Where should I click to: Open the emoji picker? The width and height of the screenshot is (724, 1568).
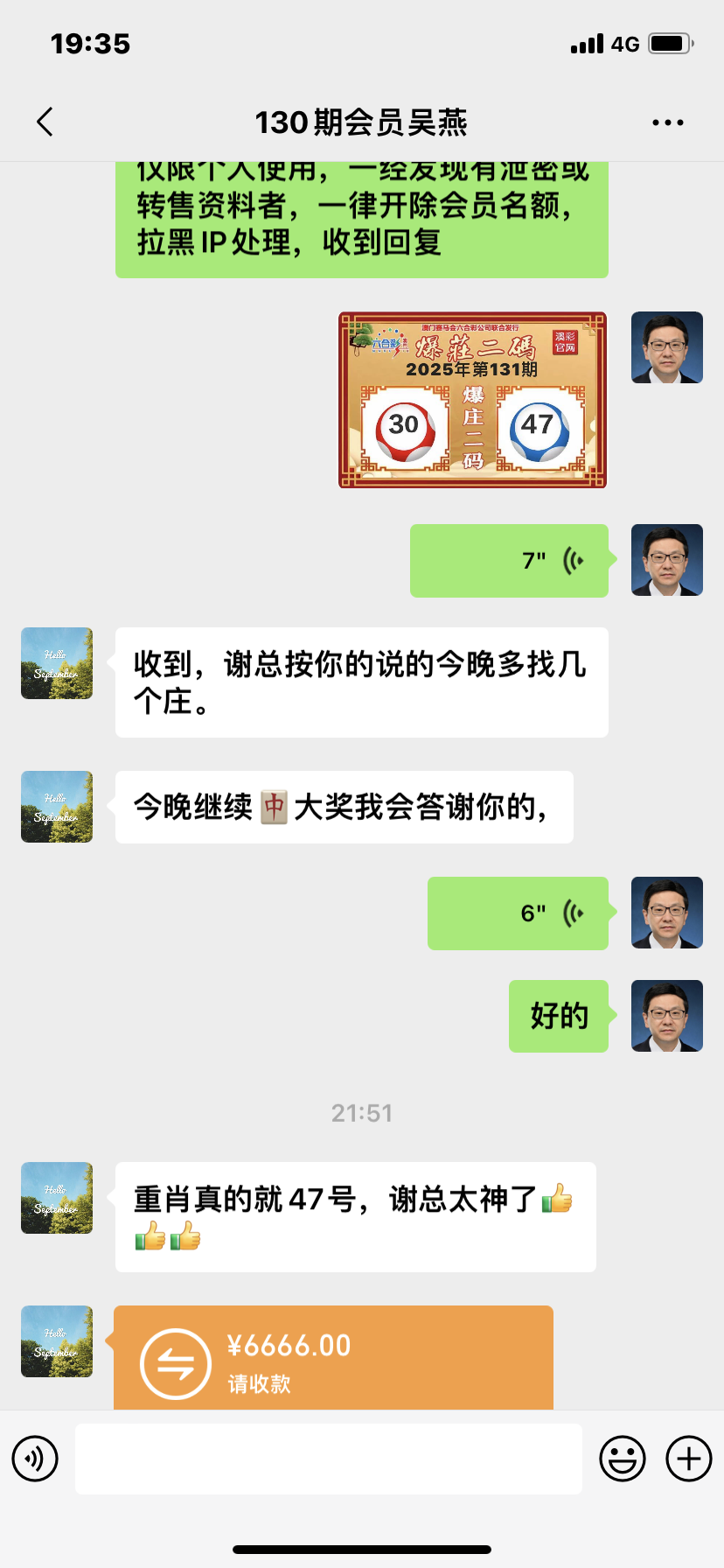click(622, 1459)
